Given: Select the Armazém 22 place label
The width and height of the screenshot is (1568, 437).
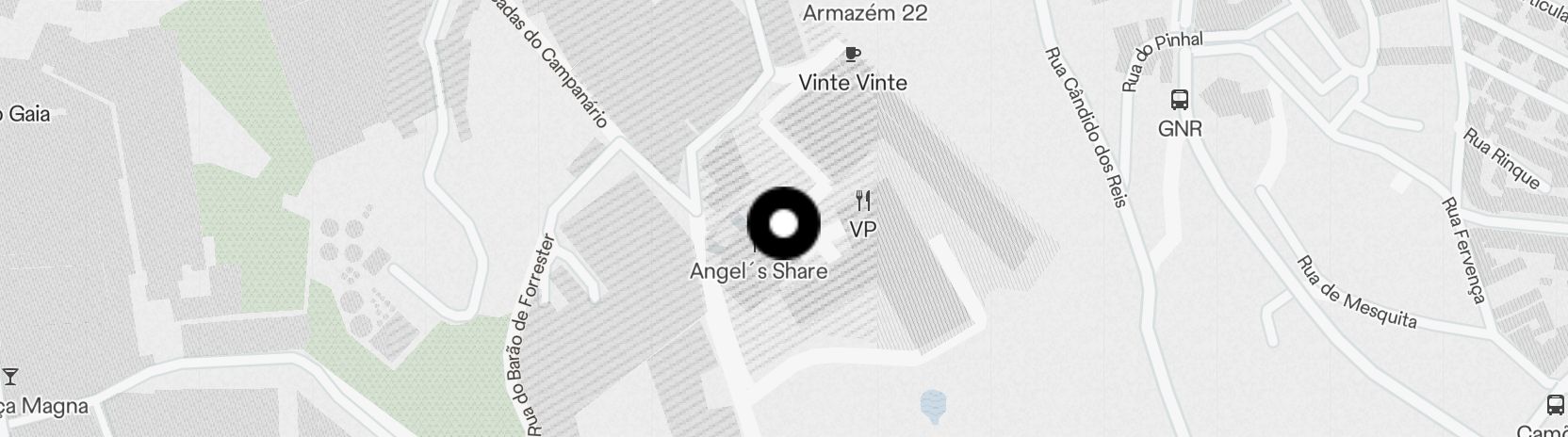Looking at the screenshot, I should (x=865, y=13).
